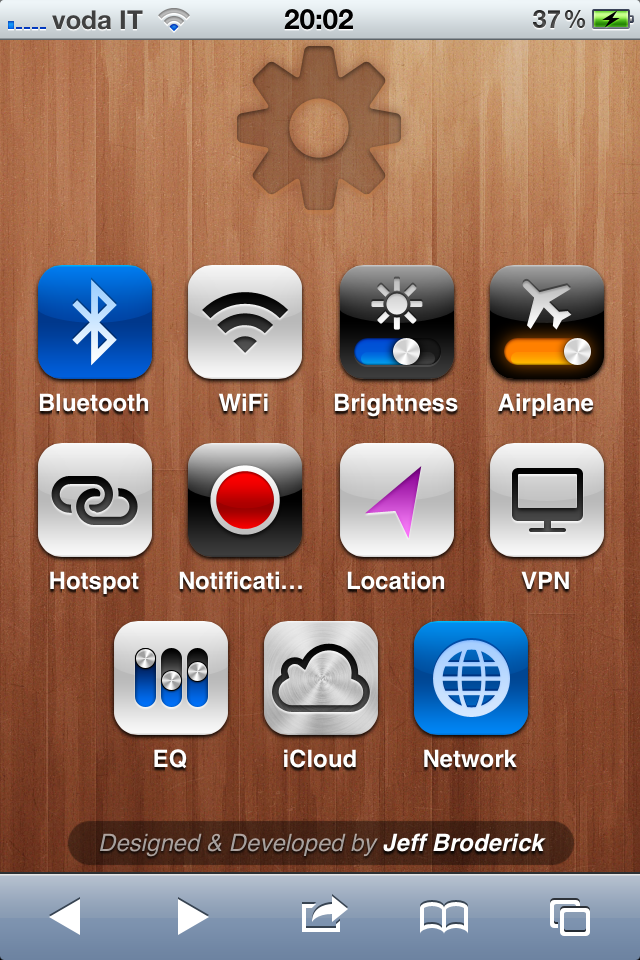Open the WiFi shortcut
Viewport: 640px width, 960px height.
click(x=245, y=322)
